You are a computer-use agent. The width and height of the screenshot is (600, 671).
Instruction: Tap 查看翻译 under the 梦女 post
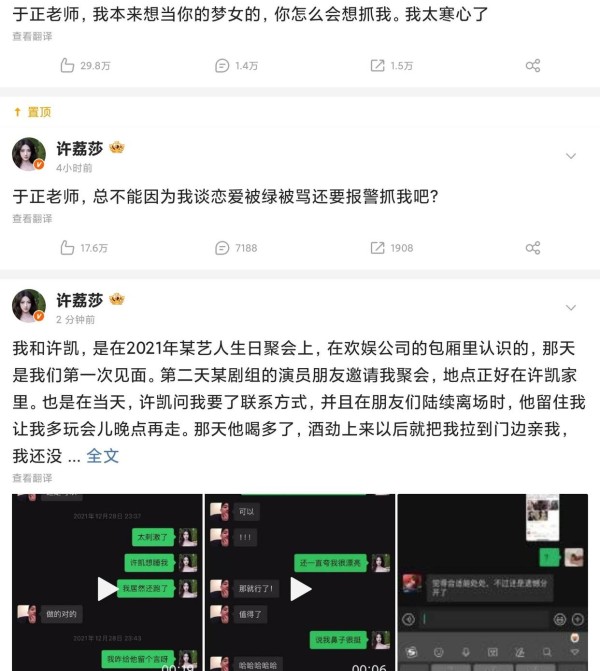pyautogui.click(x=33, y=36)
